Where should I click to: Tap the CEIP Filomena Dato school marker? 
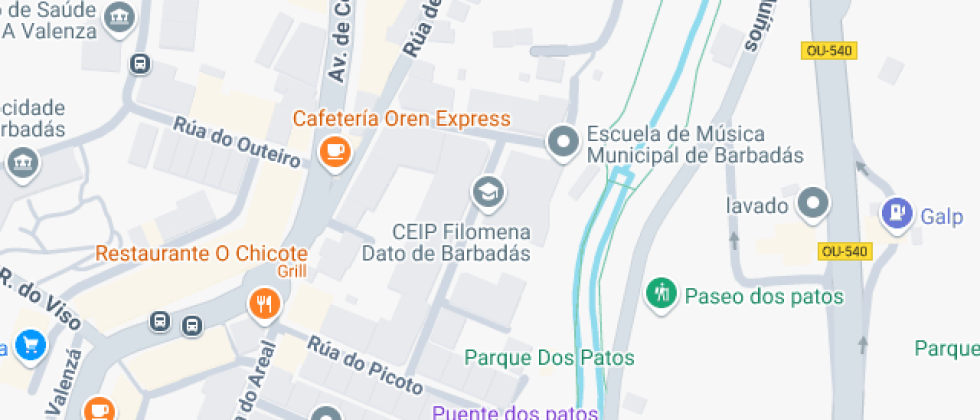(x=488, y=189)
